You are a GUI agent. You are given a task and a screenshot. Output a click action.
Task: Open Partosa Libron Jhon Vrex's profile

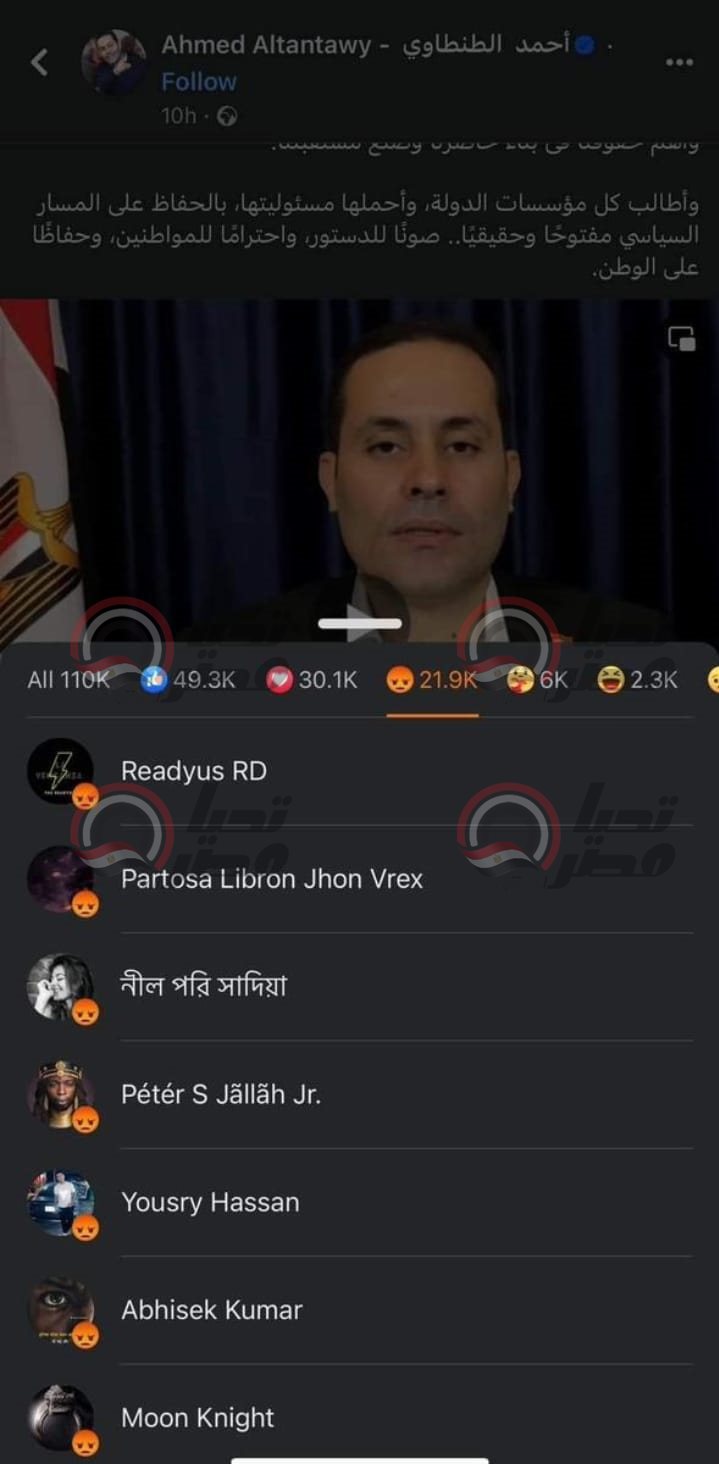coord(271,879)
